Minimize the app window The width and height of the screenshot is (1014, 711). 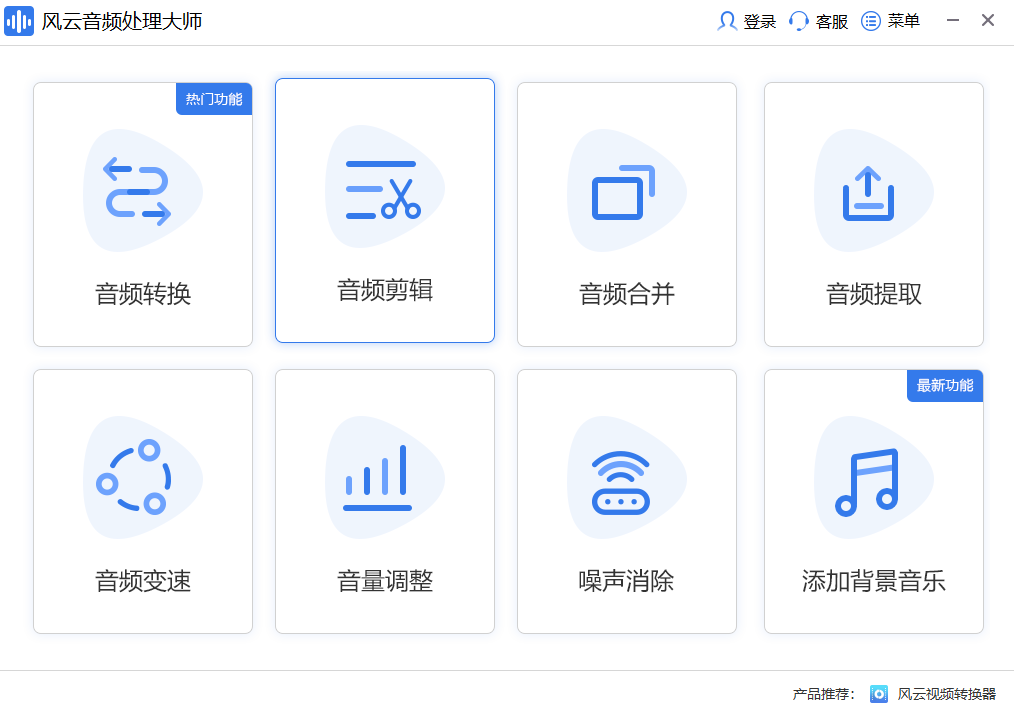(x=953, y=21)
